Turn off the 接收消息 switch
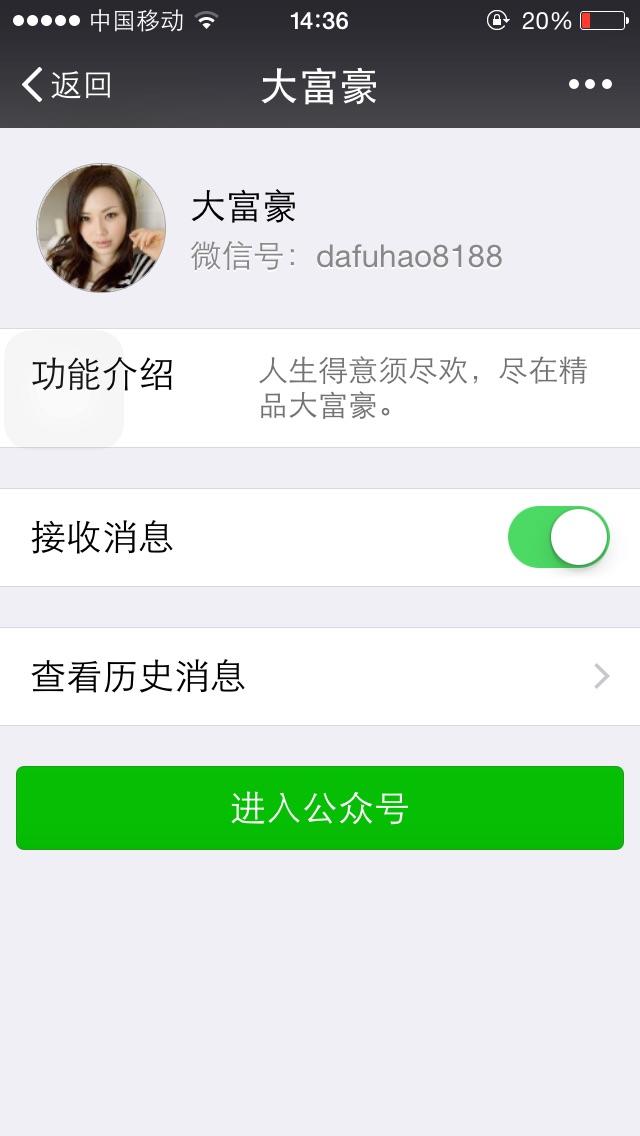640x1136 pixels. tap(559, 537)
